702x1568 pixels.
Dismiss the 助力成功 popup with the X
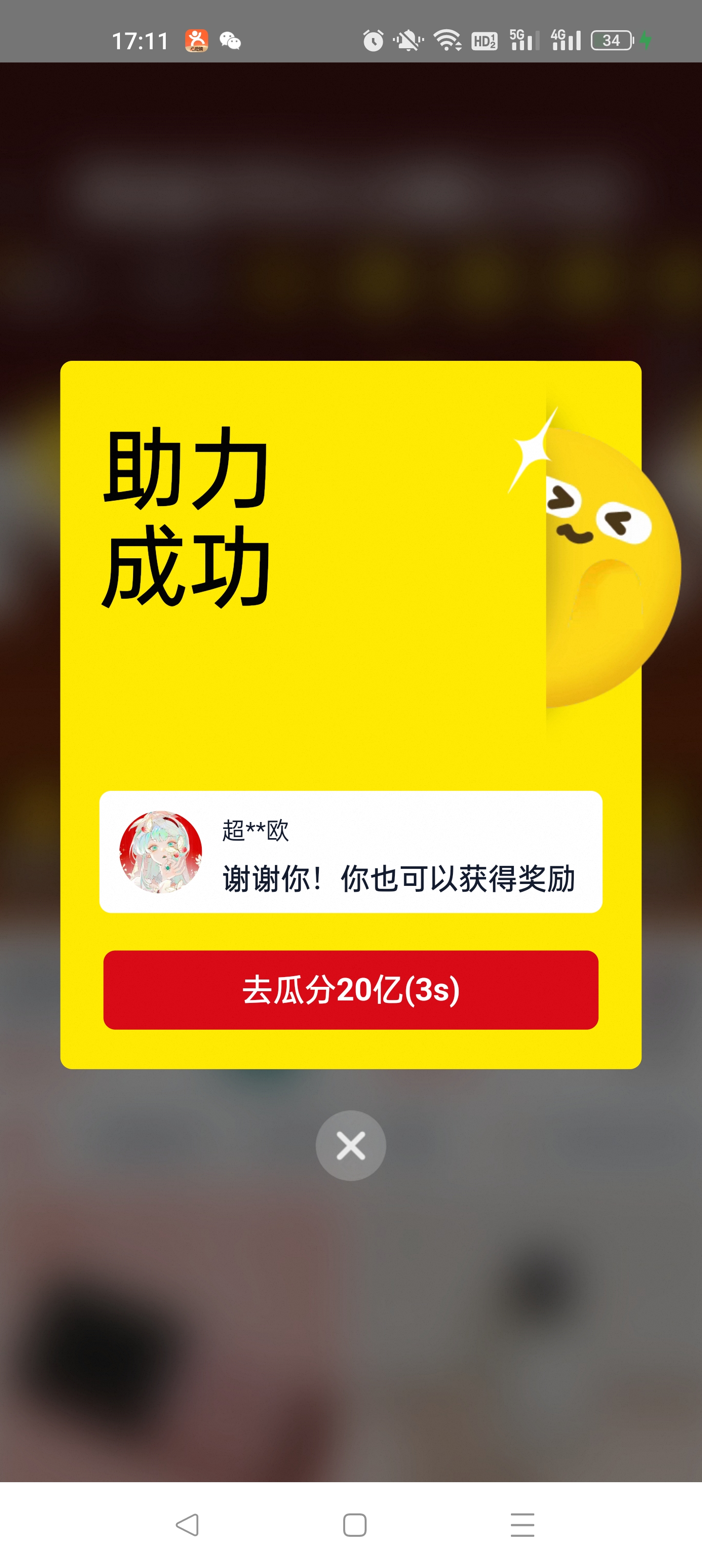(x=351, y=1146)
